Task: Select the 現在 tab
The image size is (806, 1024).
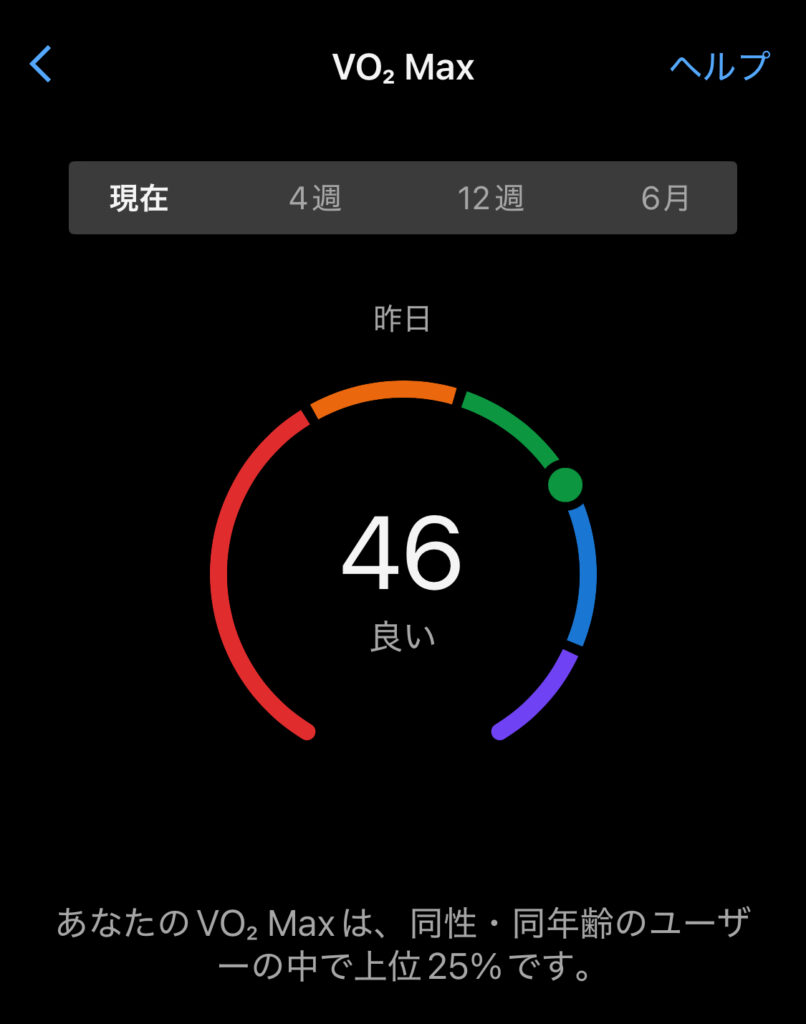Action: 139,198
